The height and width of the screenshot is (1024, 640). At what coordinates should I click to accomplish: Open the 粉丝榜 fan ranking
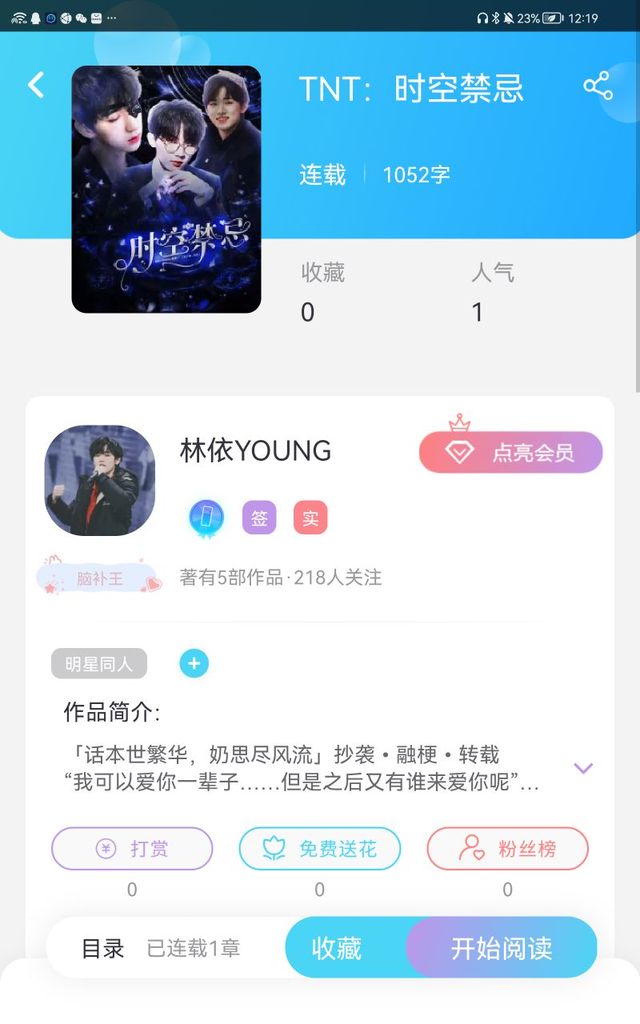pyautogui.click(x=508, y=849)
